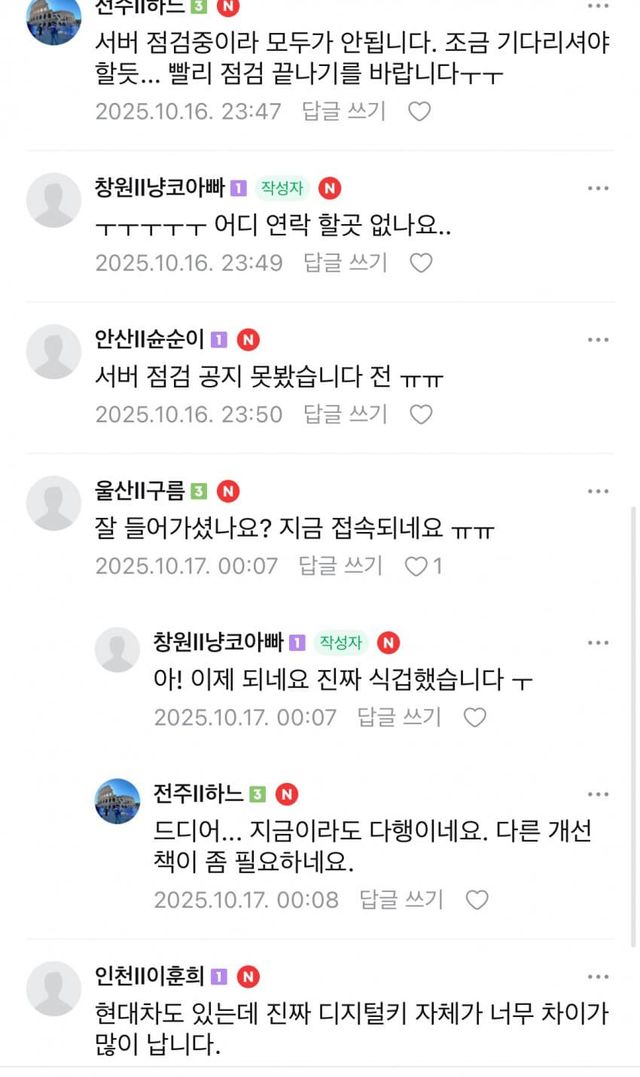Open overflow menu for the 이제 되네요 reply
This screenshot has width=640, height=1077.
[x=598, y=642]
